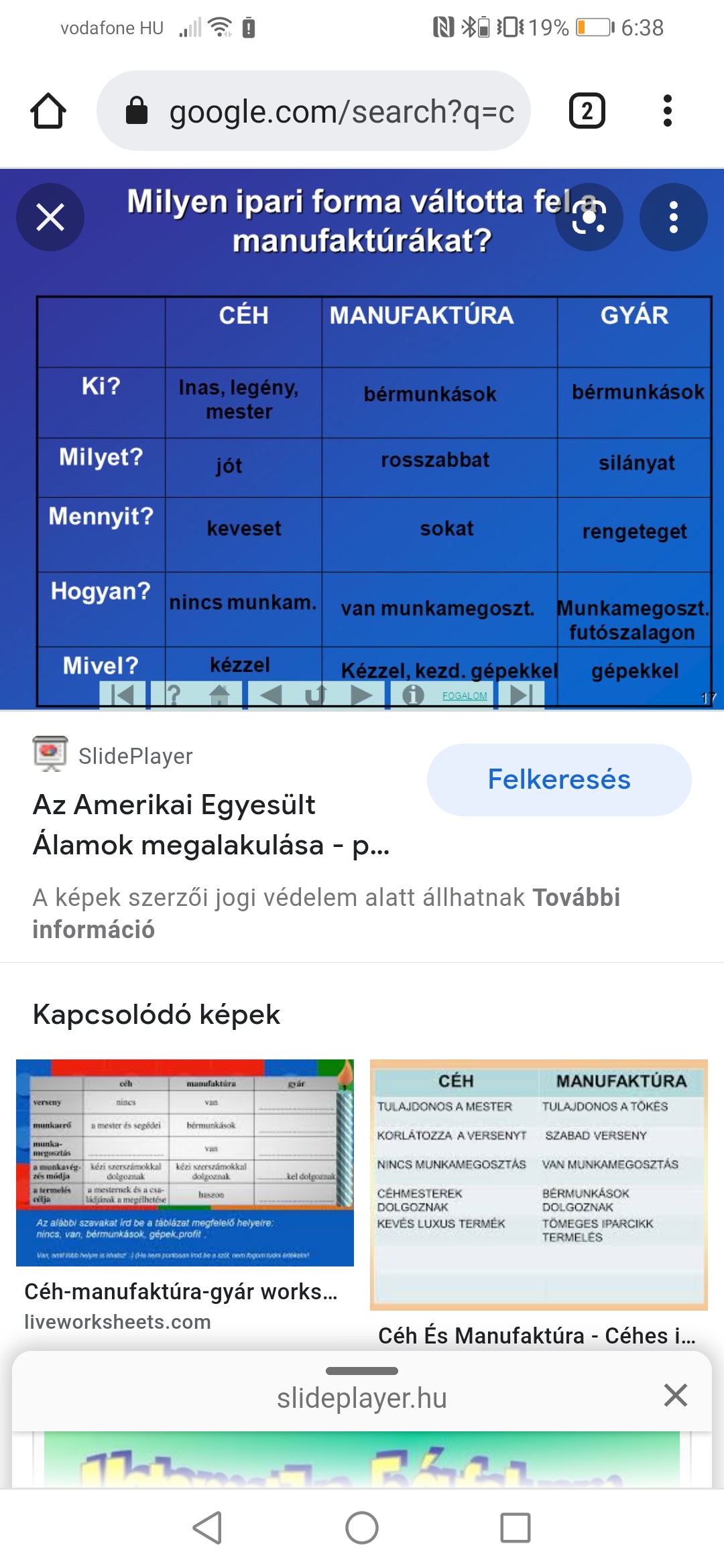The image size is (724, 1568).
Task: Go to the browser home page
Action: [48, 111]
